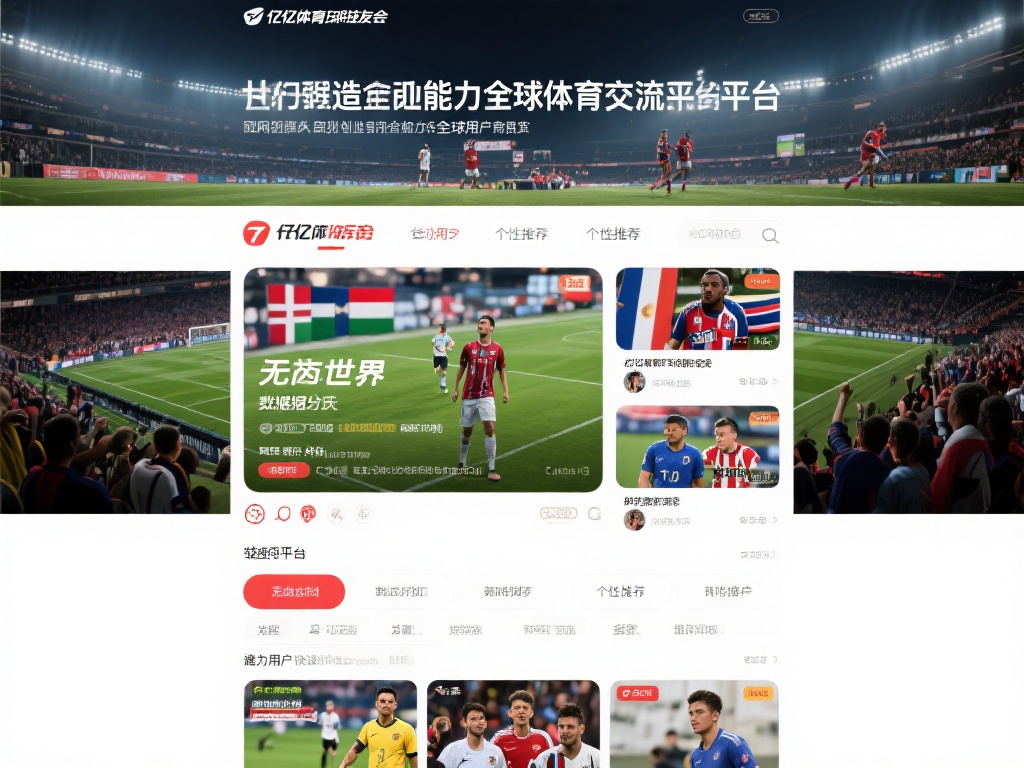
Task: Tap the red button inside the banner
Action: click(x=283, y=470)
